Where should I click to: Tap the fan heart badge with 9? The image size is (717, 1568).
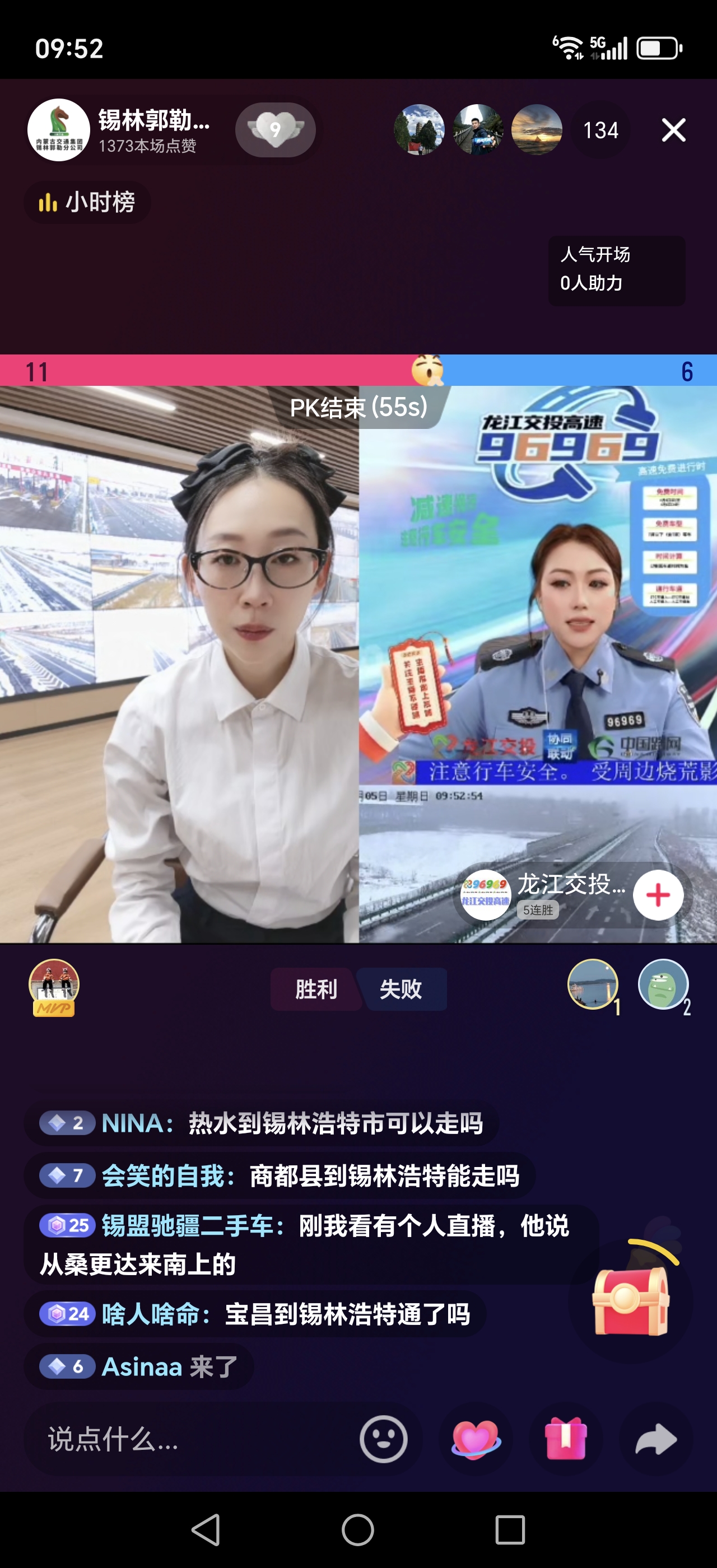pos(275,130)
